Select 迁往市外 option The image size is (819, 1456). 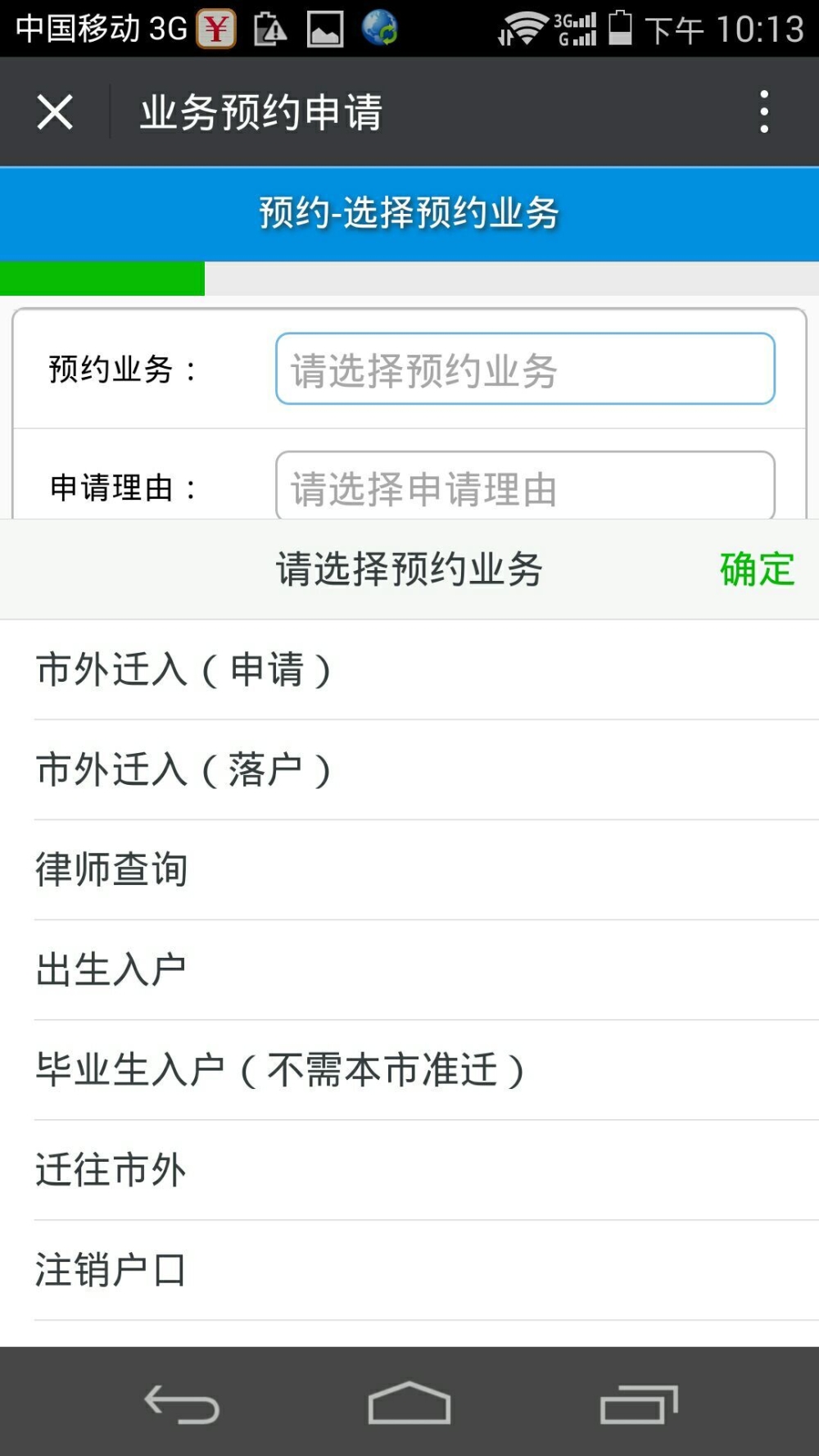pyautogui.click(x=409, y=1170)
